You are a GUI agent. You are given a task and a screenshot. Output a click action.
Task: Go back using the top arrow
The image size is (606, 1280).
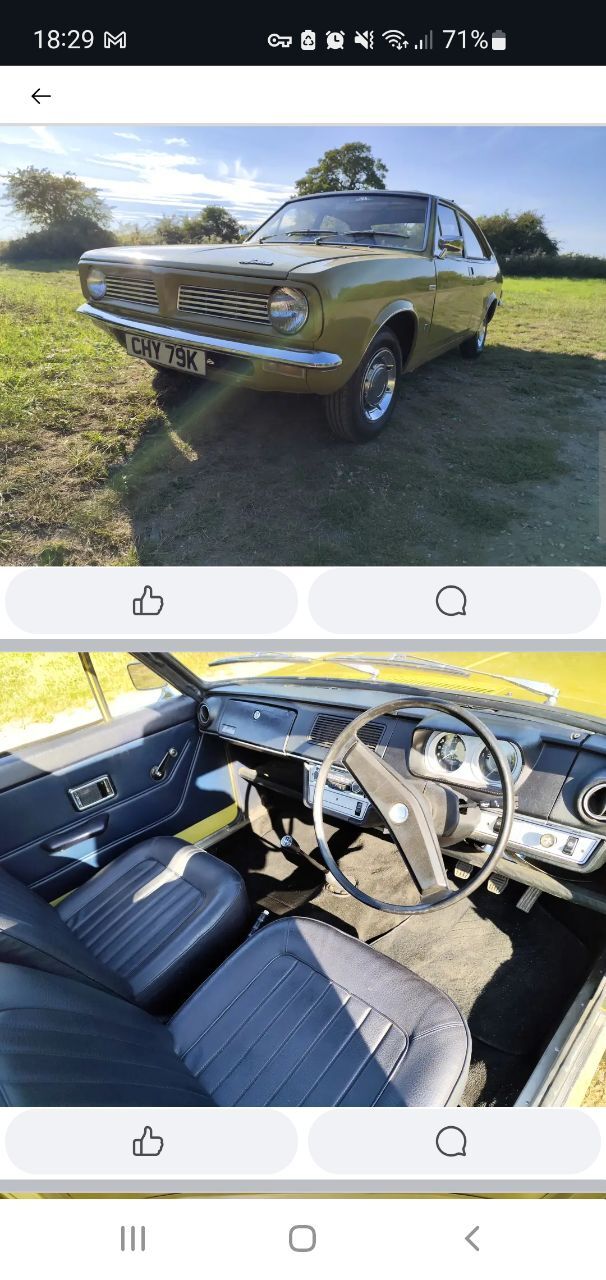pos(40,96)
